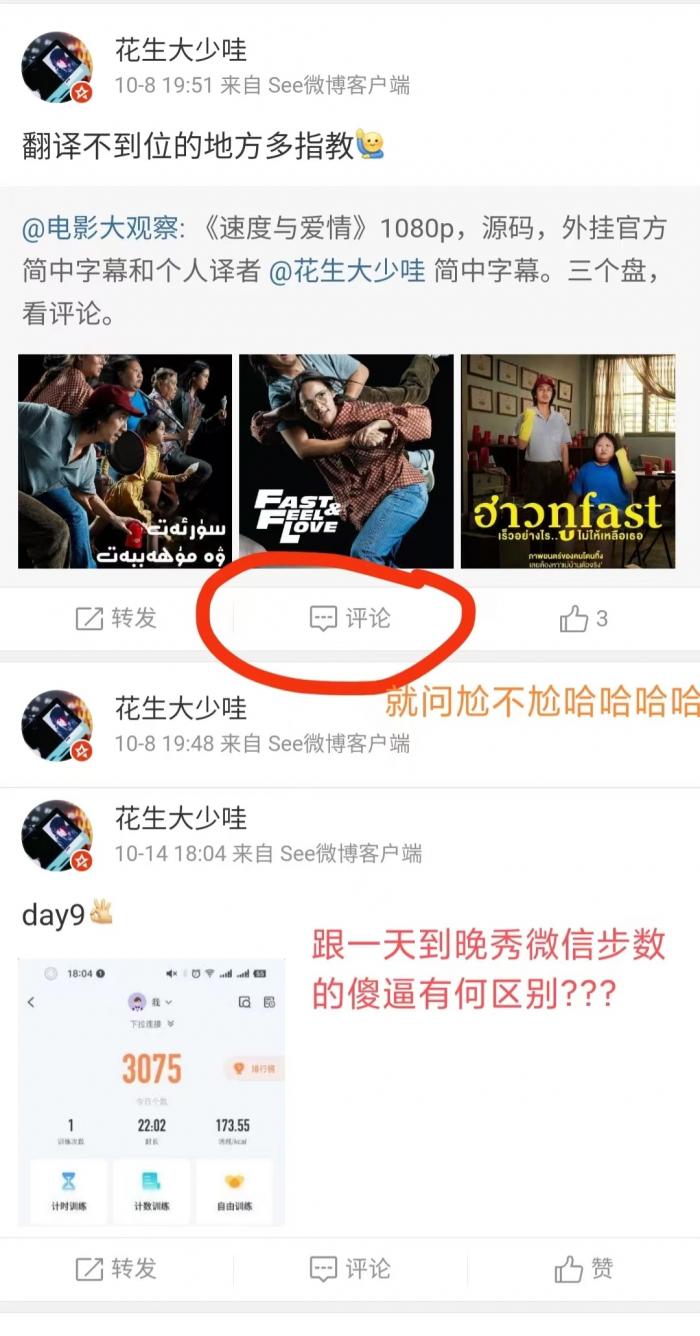Tap 赞 on the day9 post
This screenshot has height=1336, width=700.
583,1269
